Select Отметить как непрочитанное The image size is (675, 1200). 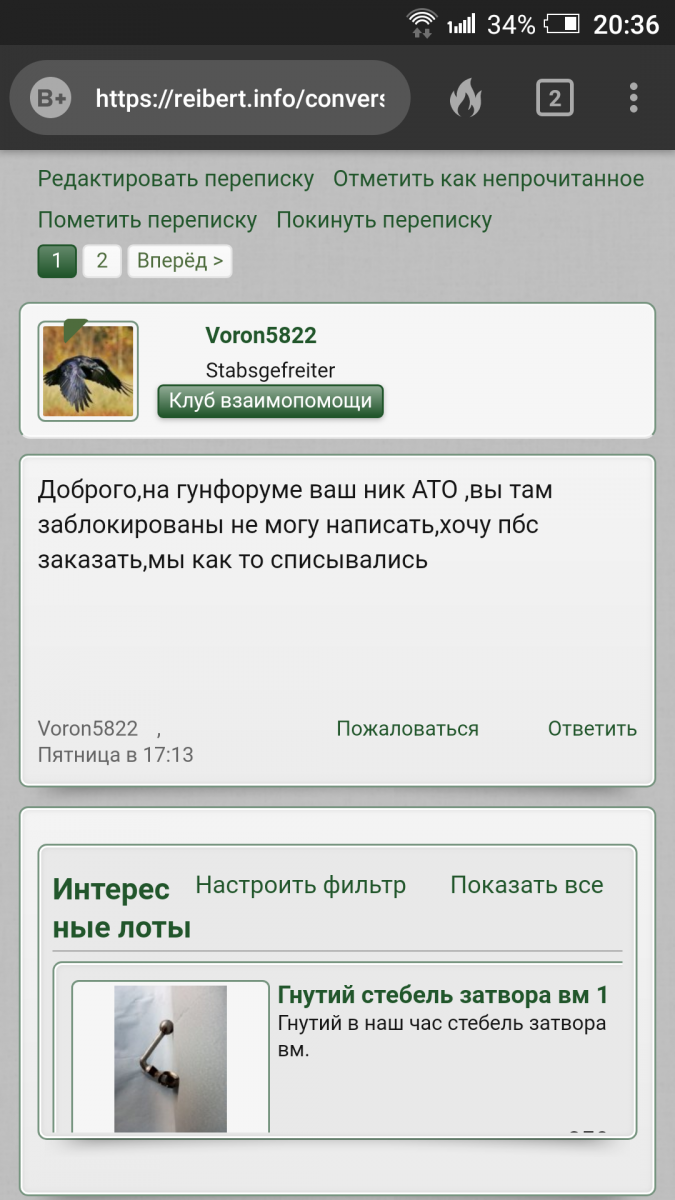[x=489, y=179]
